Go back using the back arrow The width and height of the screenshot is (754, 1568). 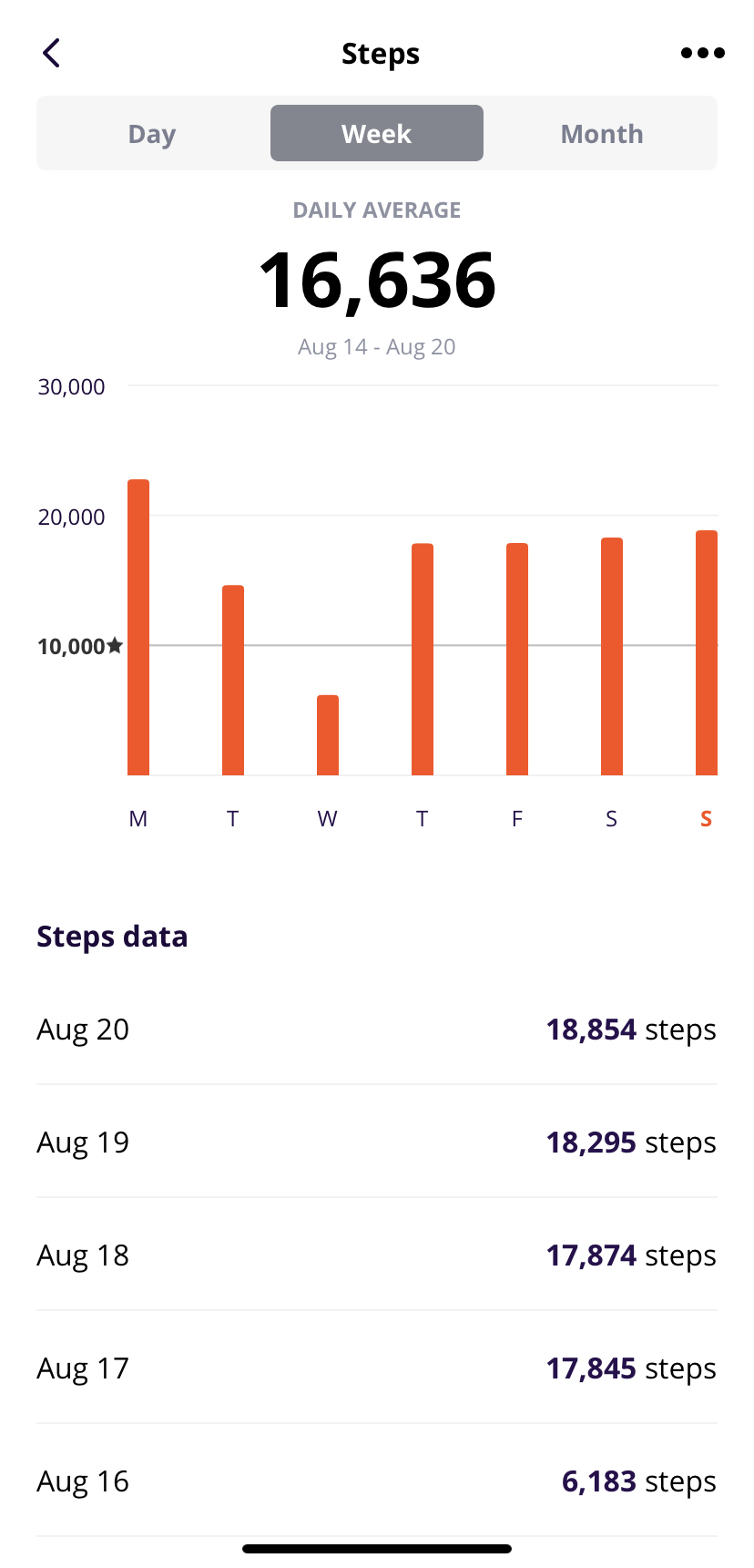pos(52,54)
